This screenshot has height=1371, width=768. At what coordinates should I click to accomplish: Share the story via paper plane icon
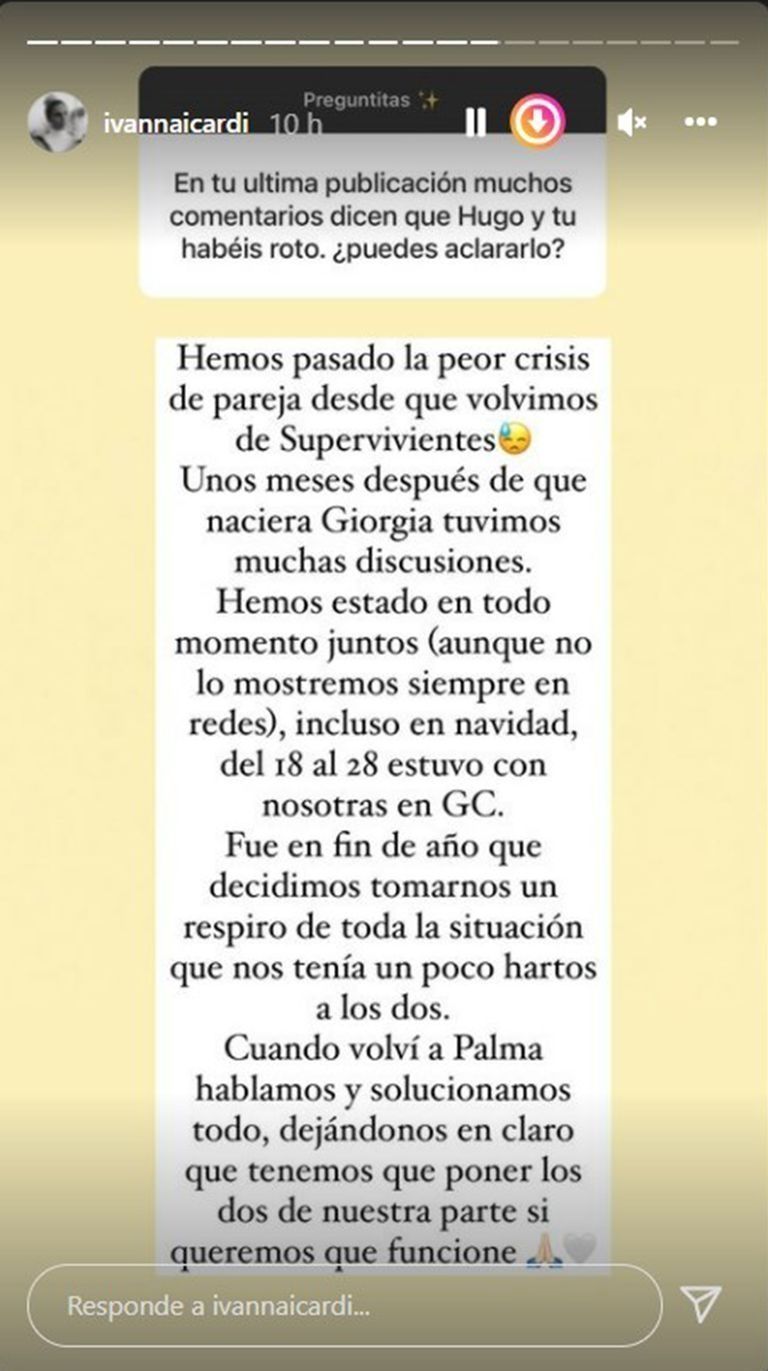pyautogui.click(x=700, y=1305)
